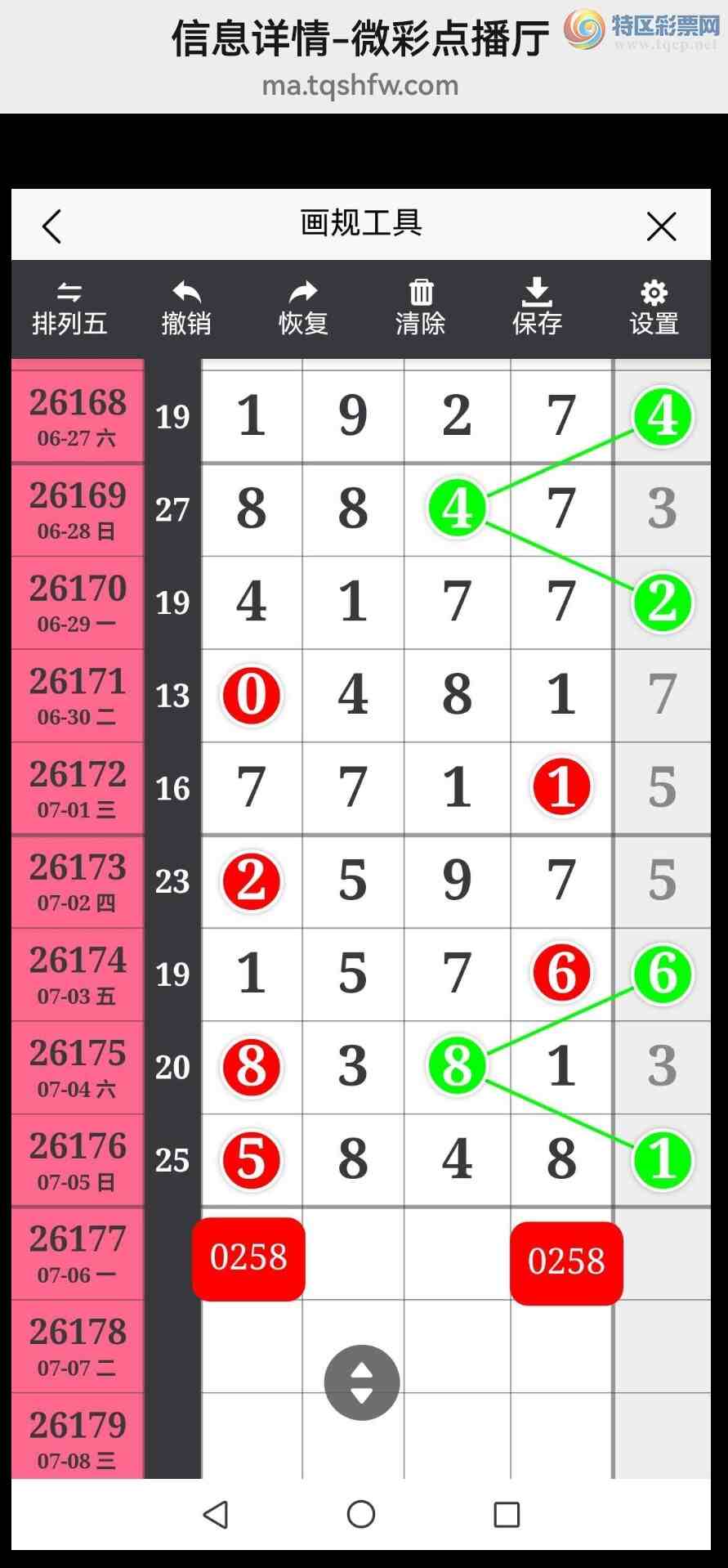Image resolution: width=728 pixels, height=1568 pixels.
Task: Redo the action with 恢复
Action: point(303,309)
